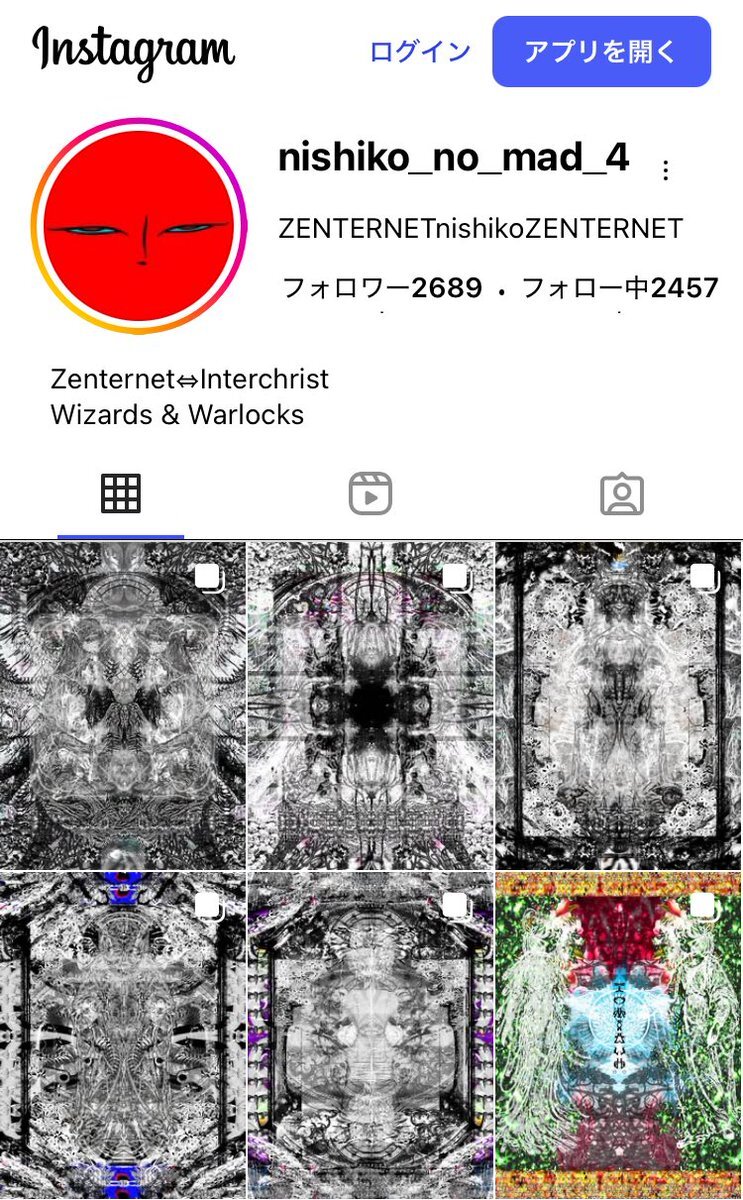The image size is (743, 1200).
Task: Tap the ログイン link
Action: pyautogui.click(x=419, y=52)
